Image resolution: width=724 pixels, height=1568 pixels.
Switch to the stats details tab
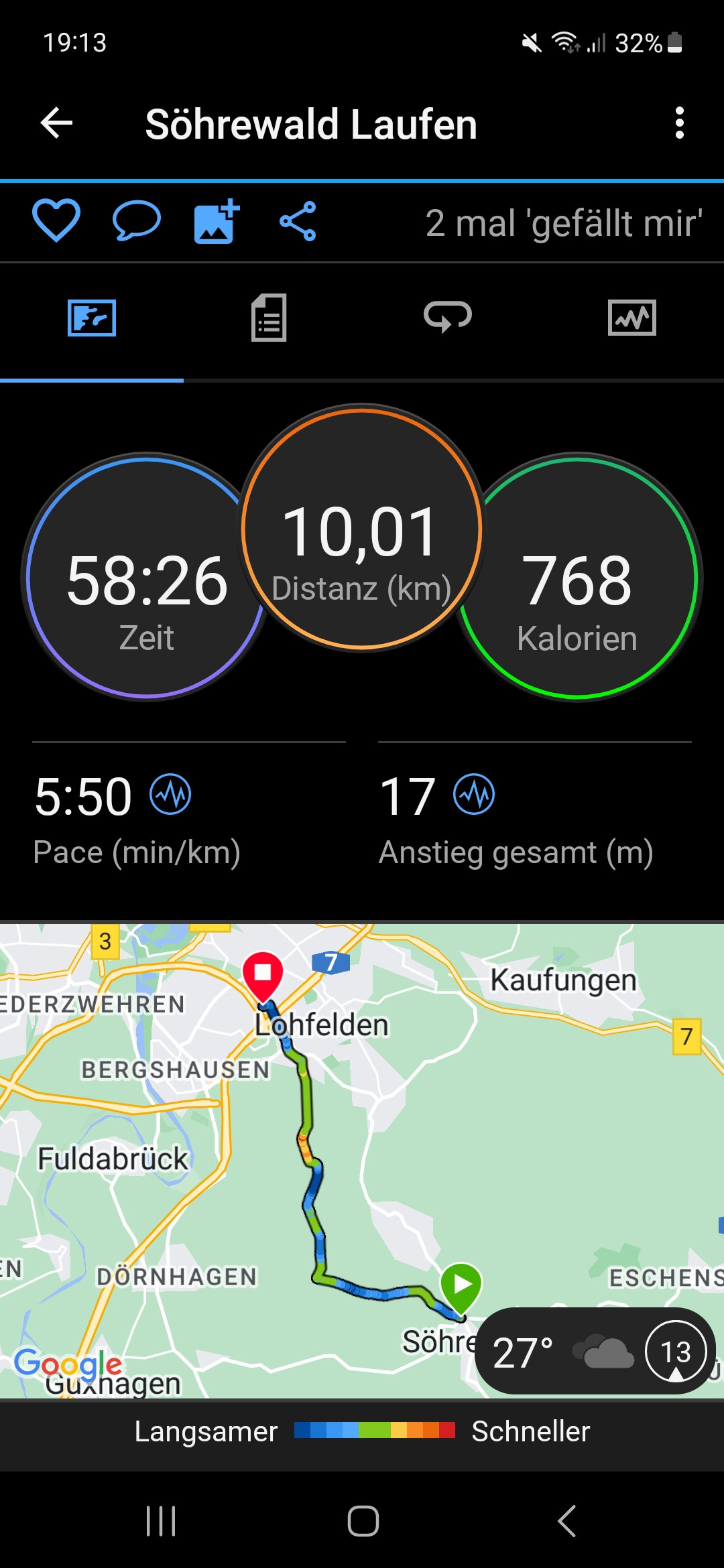pos(269,318)
